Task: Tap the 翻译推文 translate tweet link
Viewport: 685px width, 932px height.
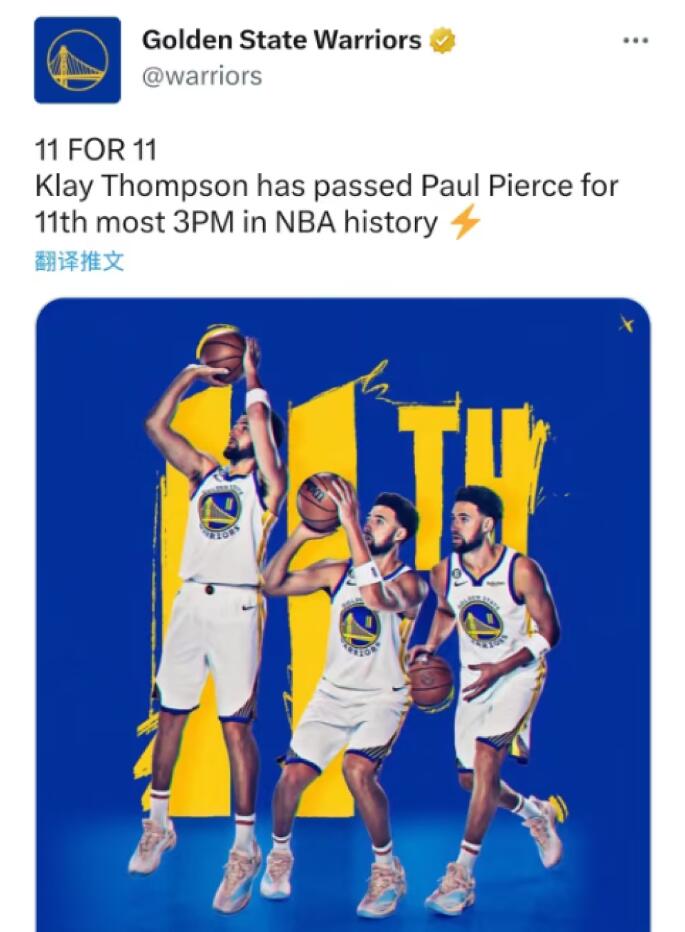Action: pyautogui.click(x=79, y=261)
